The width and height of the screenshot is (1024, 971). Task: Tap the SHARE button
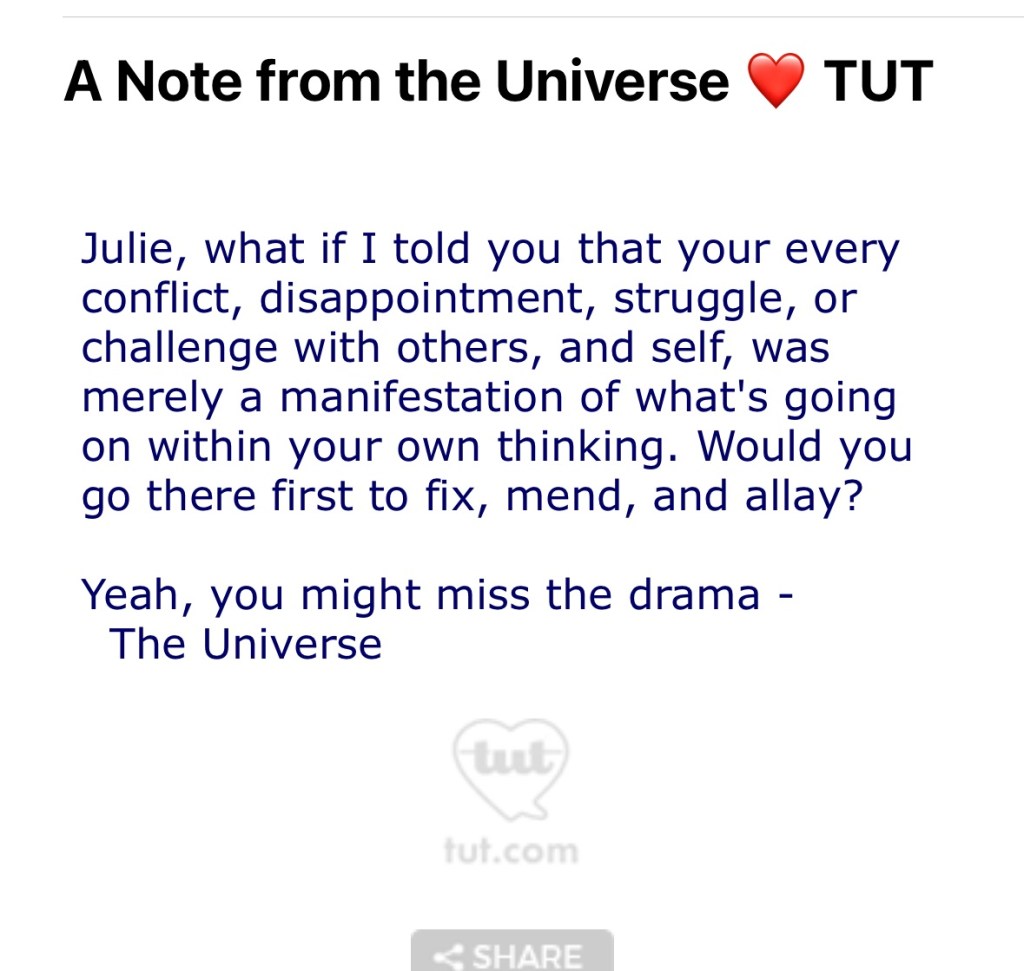click(511, 953)
